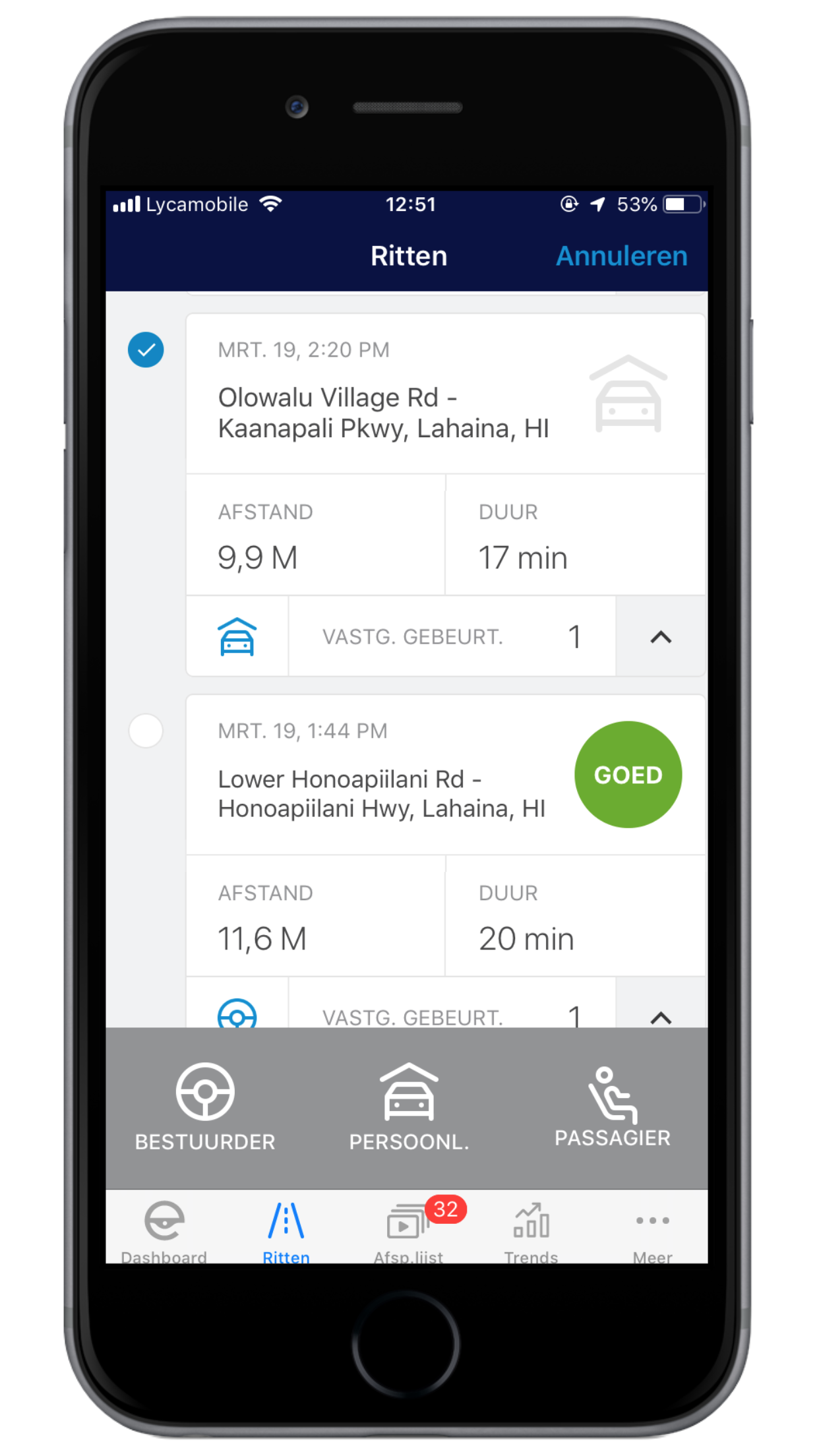Mark selected trip as Bestuurder
Screen dimensions: 819x1456
205,1107
